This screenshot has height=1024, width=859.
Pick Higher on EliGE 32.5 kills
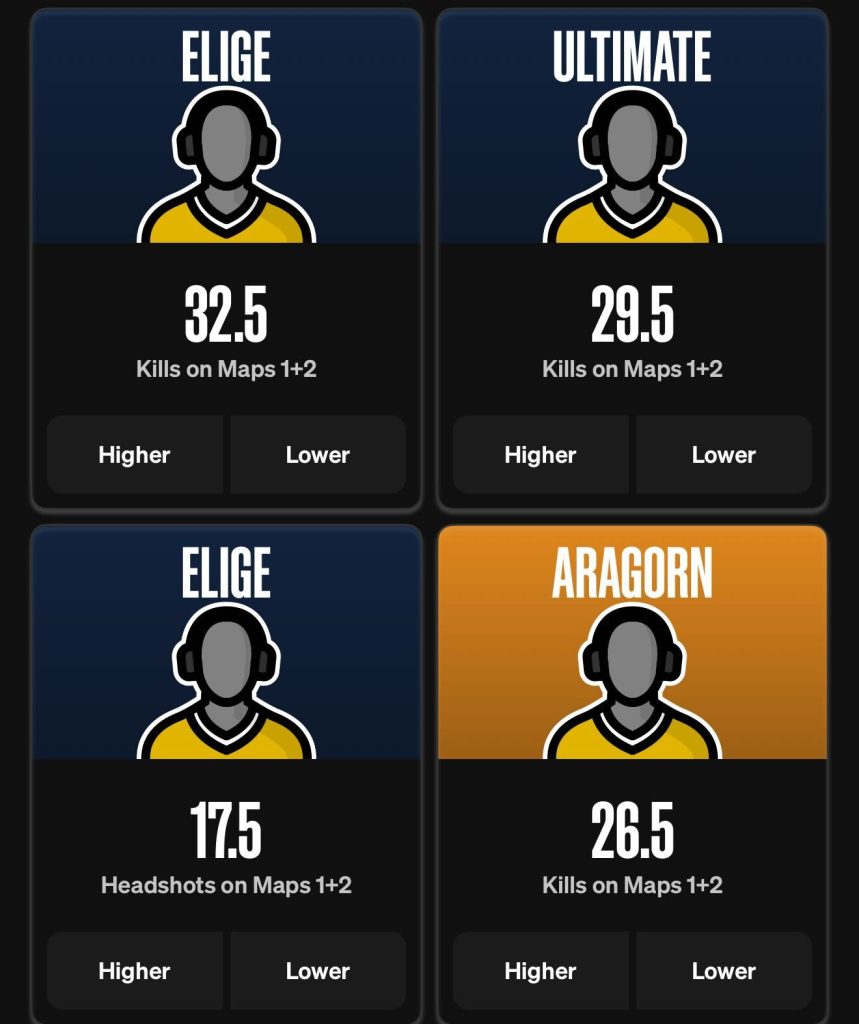tap(134, 455)
